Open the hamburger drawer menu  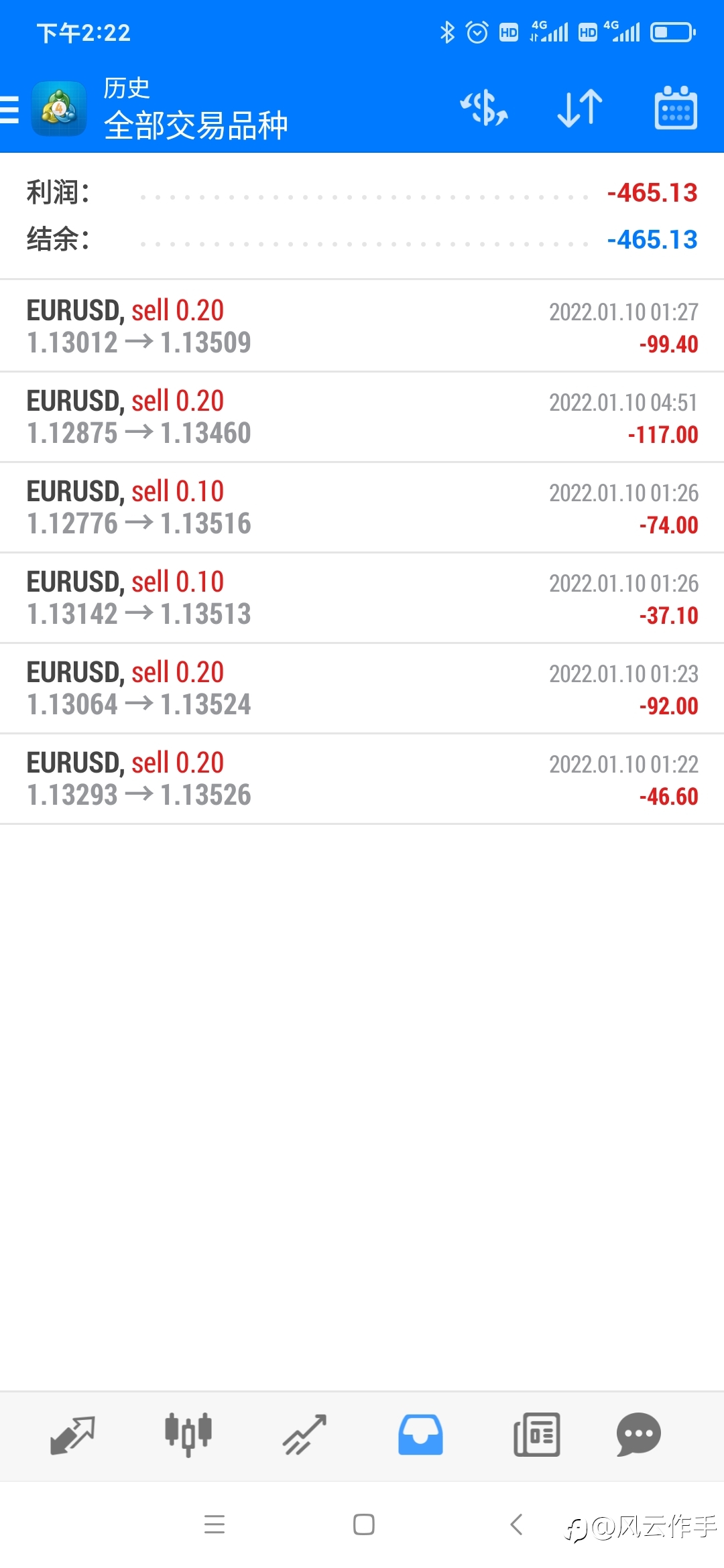coord(9,109)
